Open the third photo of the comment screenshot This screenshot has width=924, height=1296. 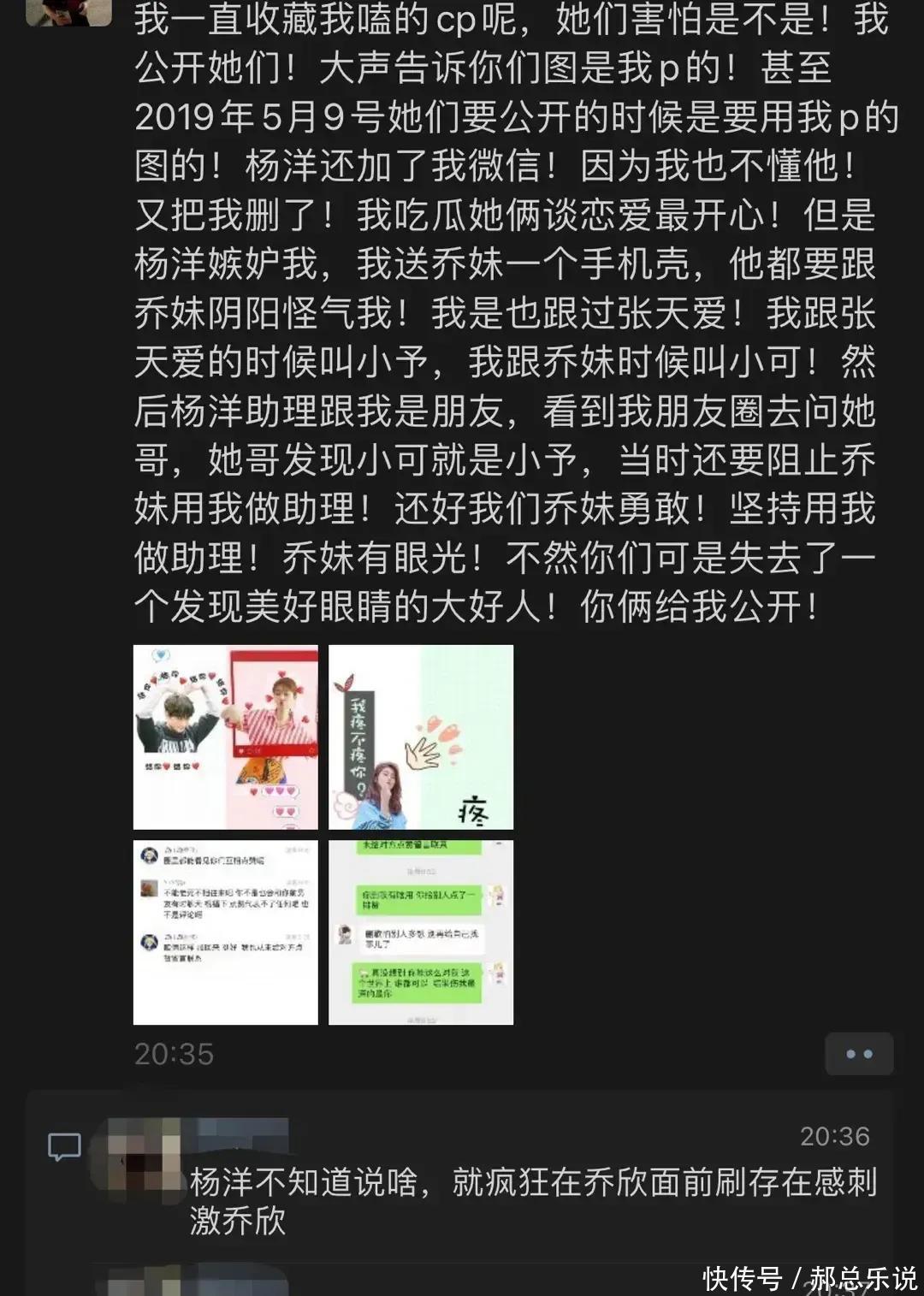(225, 932)
